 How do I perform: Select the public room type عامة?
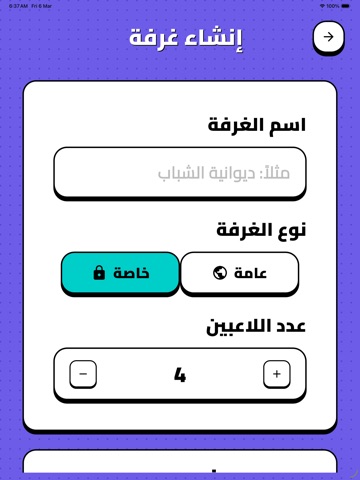click(x=239, y=273)
